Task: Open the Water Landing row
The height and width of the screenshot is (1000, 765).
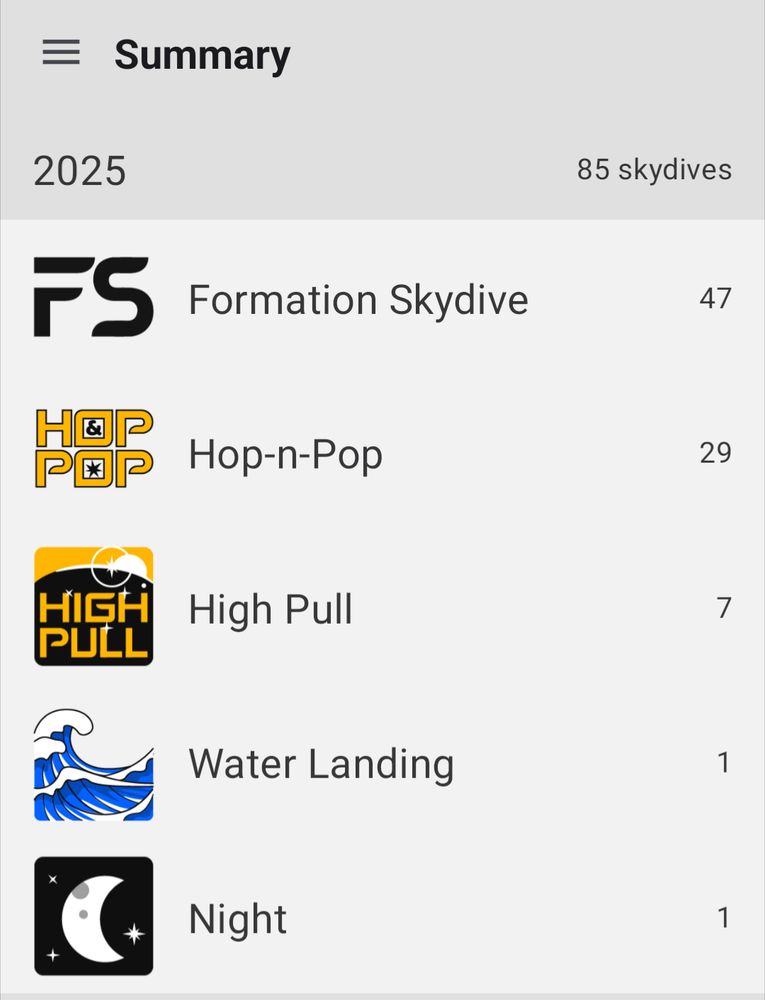Action: [320, 762]
